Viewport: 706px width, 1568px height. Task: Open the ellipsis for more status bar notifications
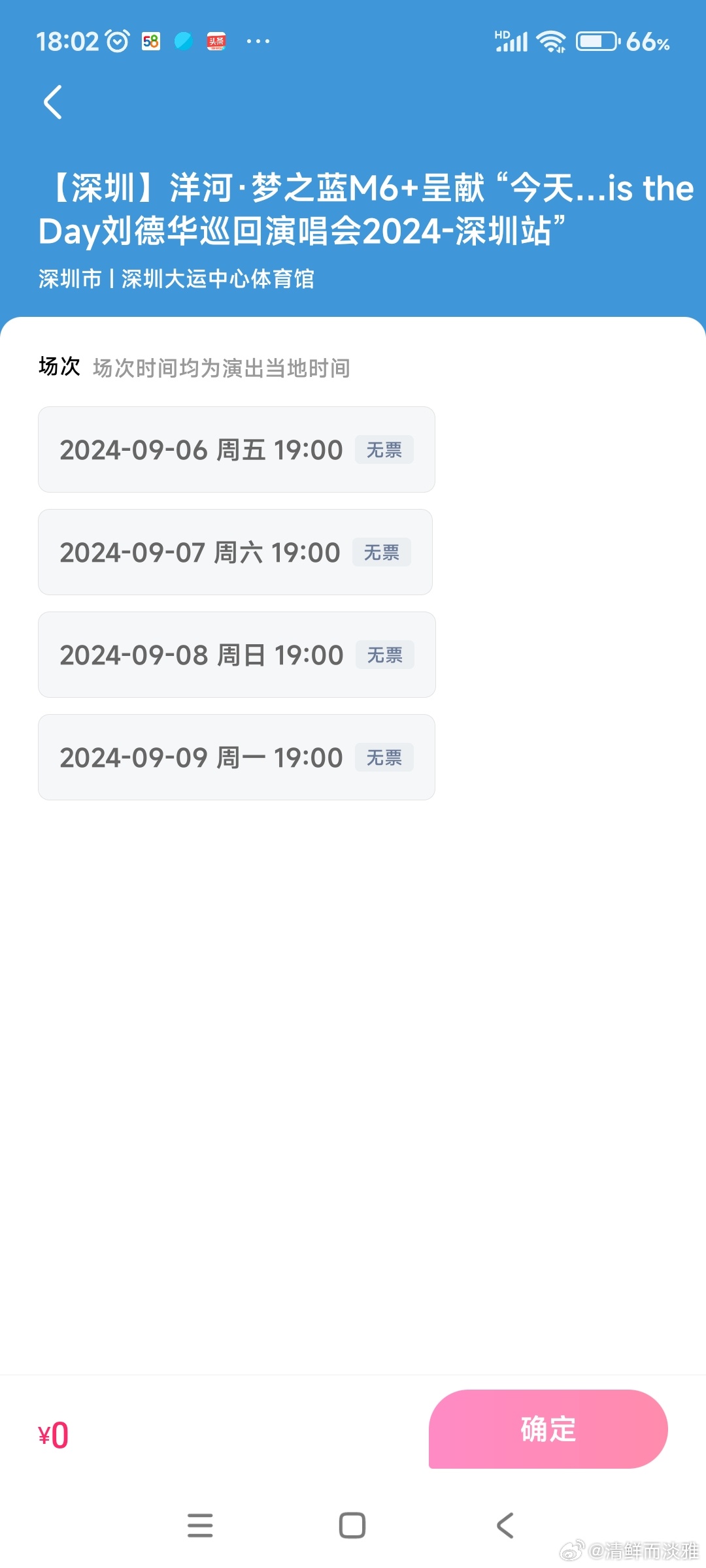258,41
